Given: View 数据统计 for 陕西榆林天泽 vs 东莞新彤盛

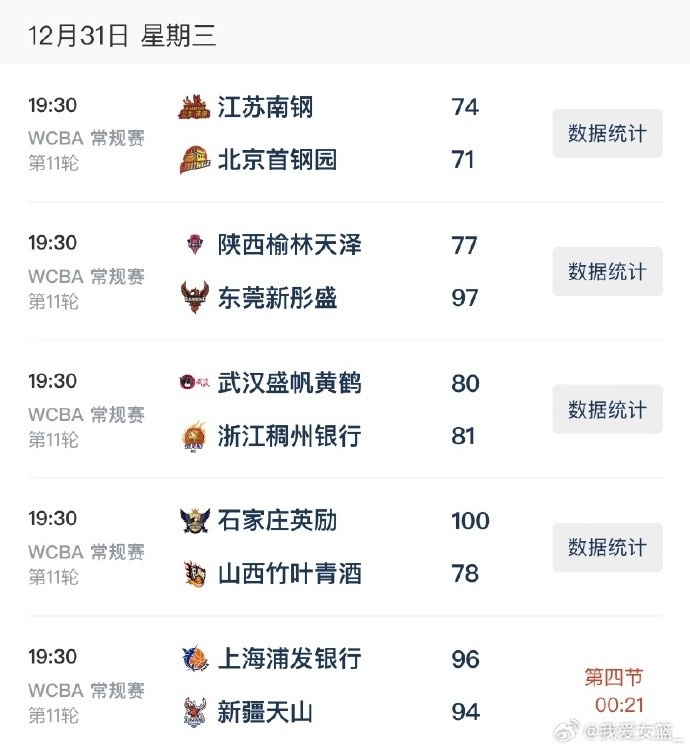Looking at the screenshot, I should tap(607, 271).
